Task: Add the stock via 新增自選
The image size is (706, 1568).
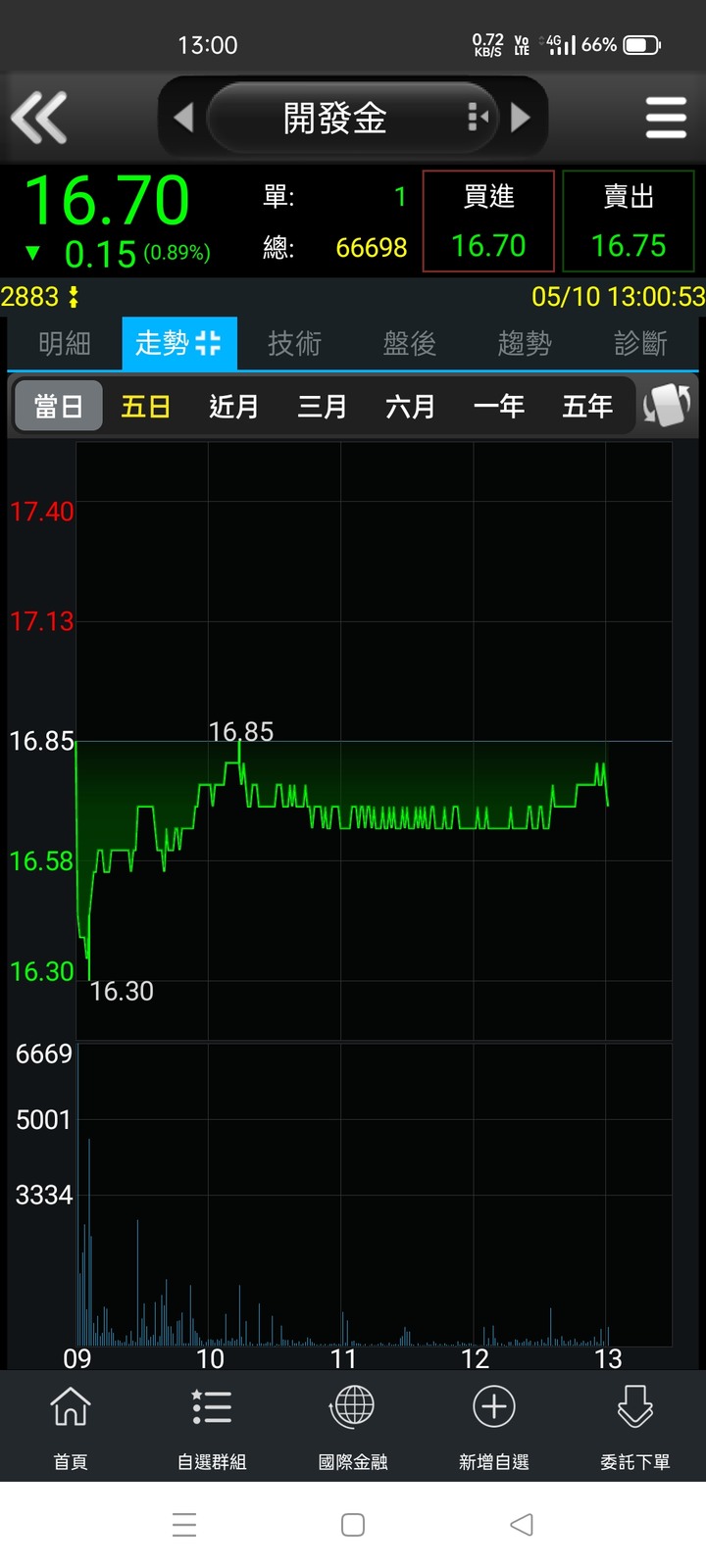Action: (494, 1427)
